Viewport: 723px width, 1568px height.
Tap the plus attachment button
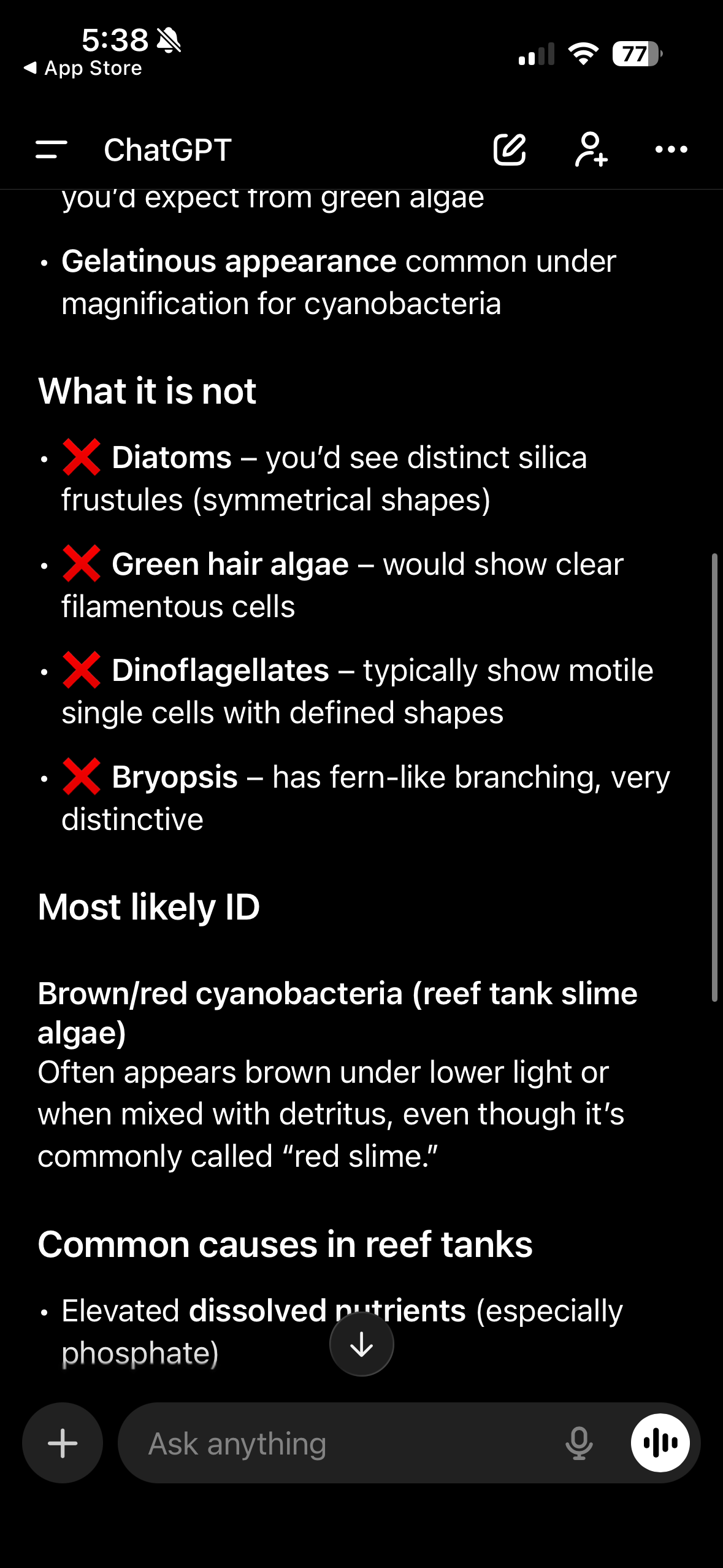63,1443
